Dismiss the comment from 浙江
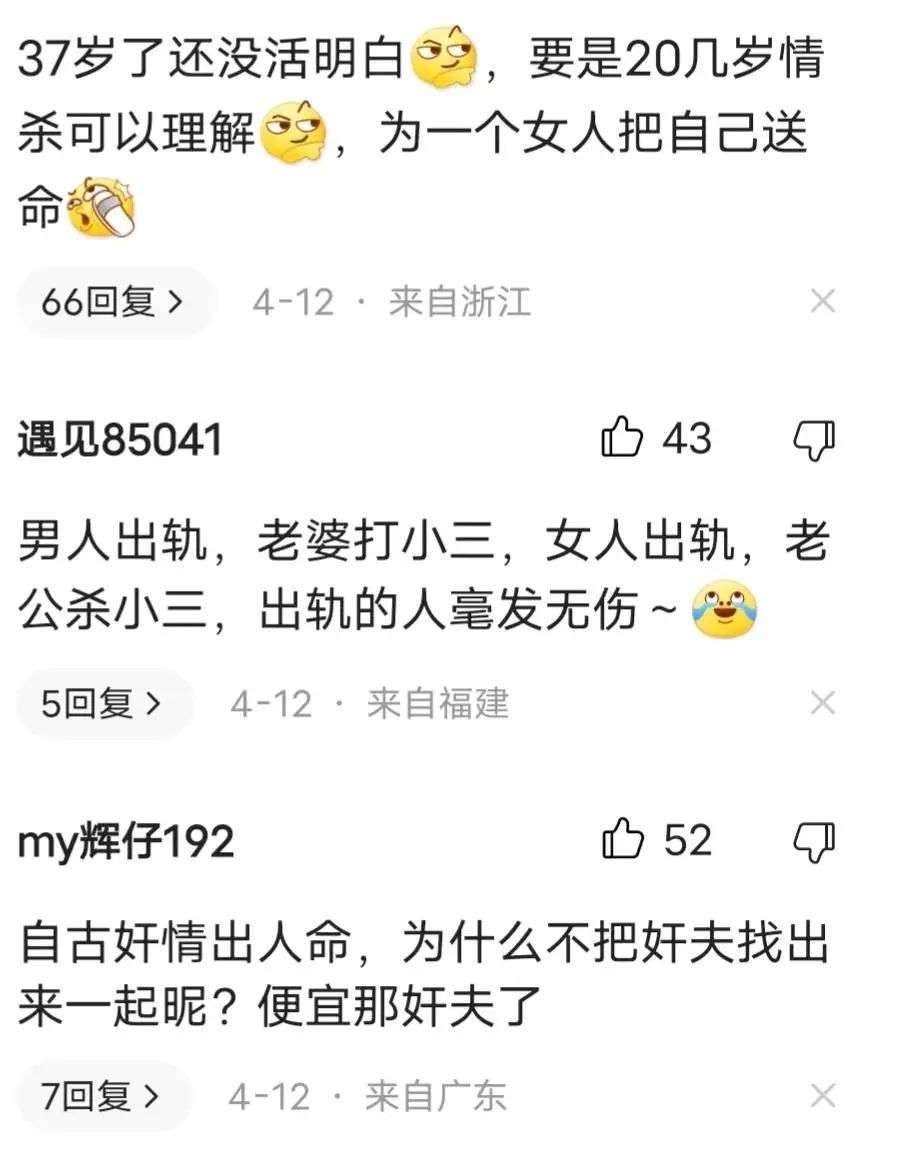Screen dimensions: 904x1162 pos(822,302)
